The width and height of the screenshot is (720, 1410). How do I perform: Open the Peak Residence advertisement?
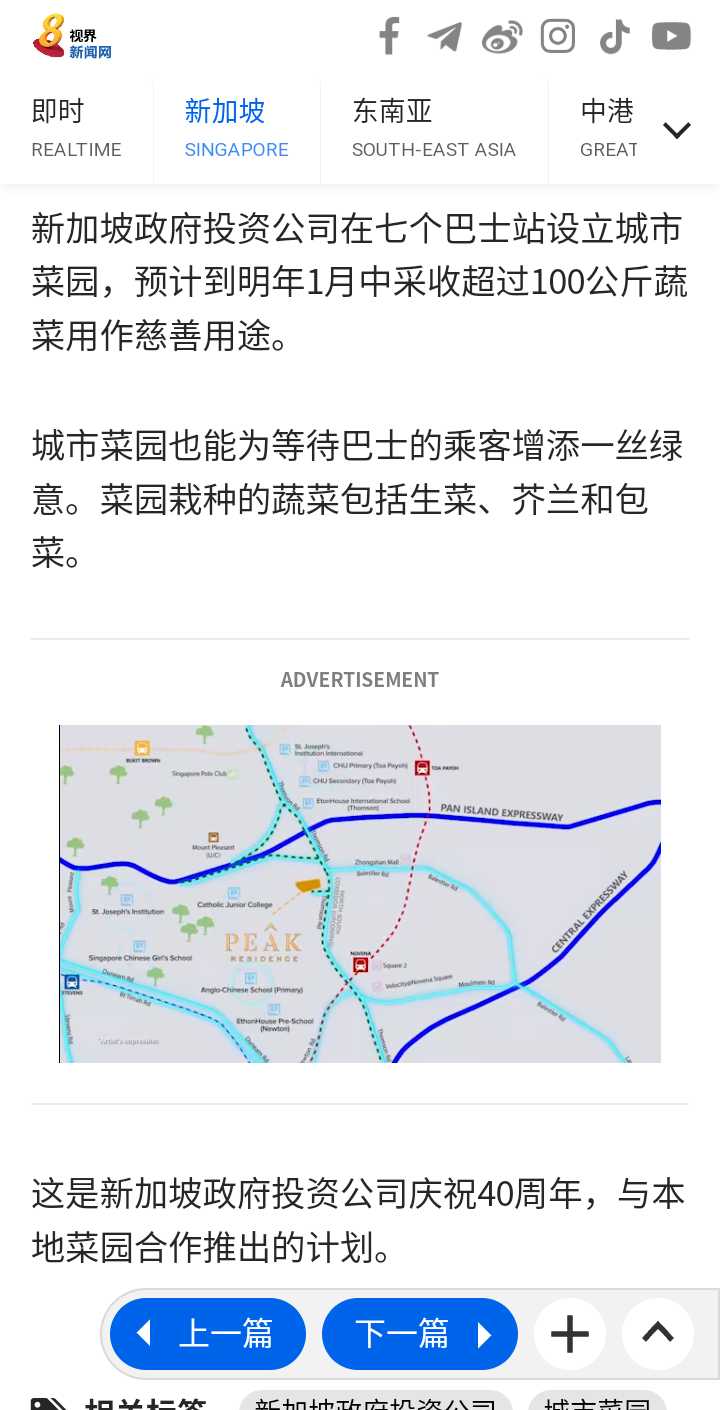coord(360,893)
